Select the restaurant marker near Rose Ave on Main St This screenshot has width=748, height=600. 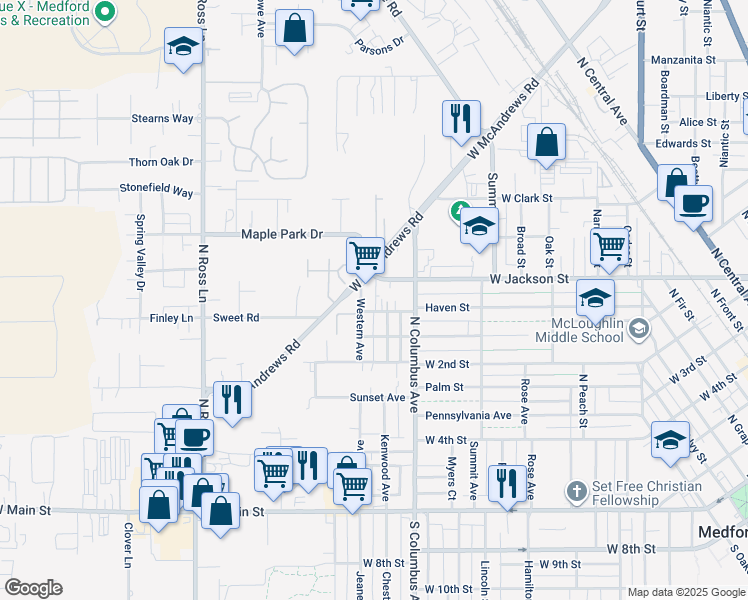pos(507,484)
